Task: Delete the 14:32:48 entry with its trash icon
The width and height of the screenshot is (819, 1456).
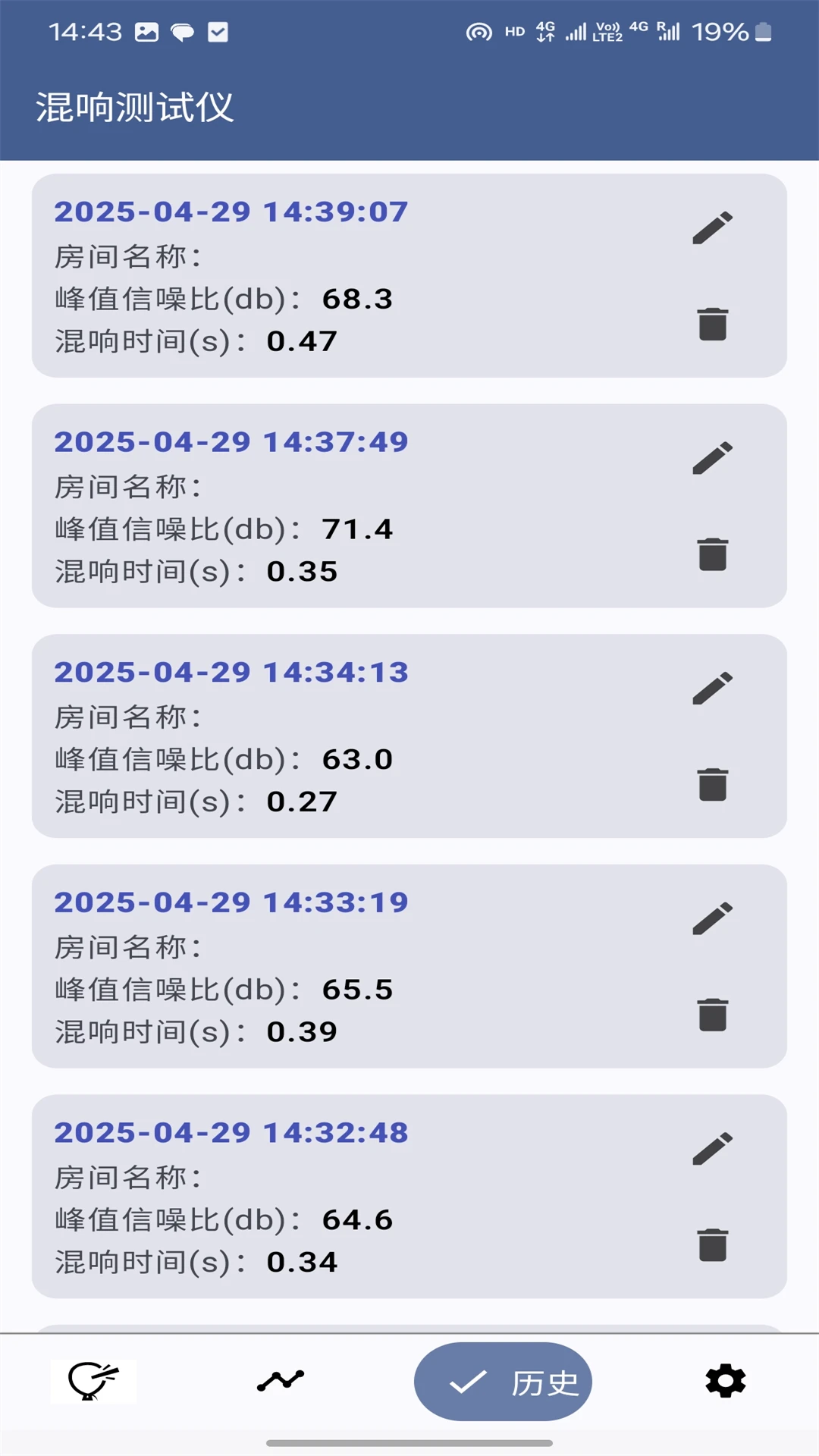Action: click(x=714, y=1246)
